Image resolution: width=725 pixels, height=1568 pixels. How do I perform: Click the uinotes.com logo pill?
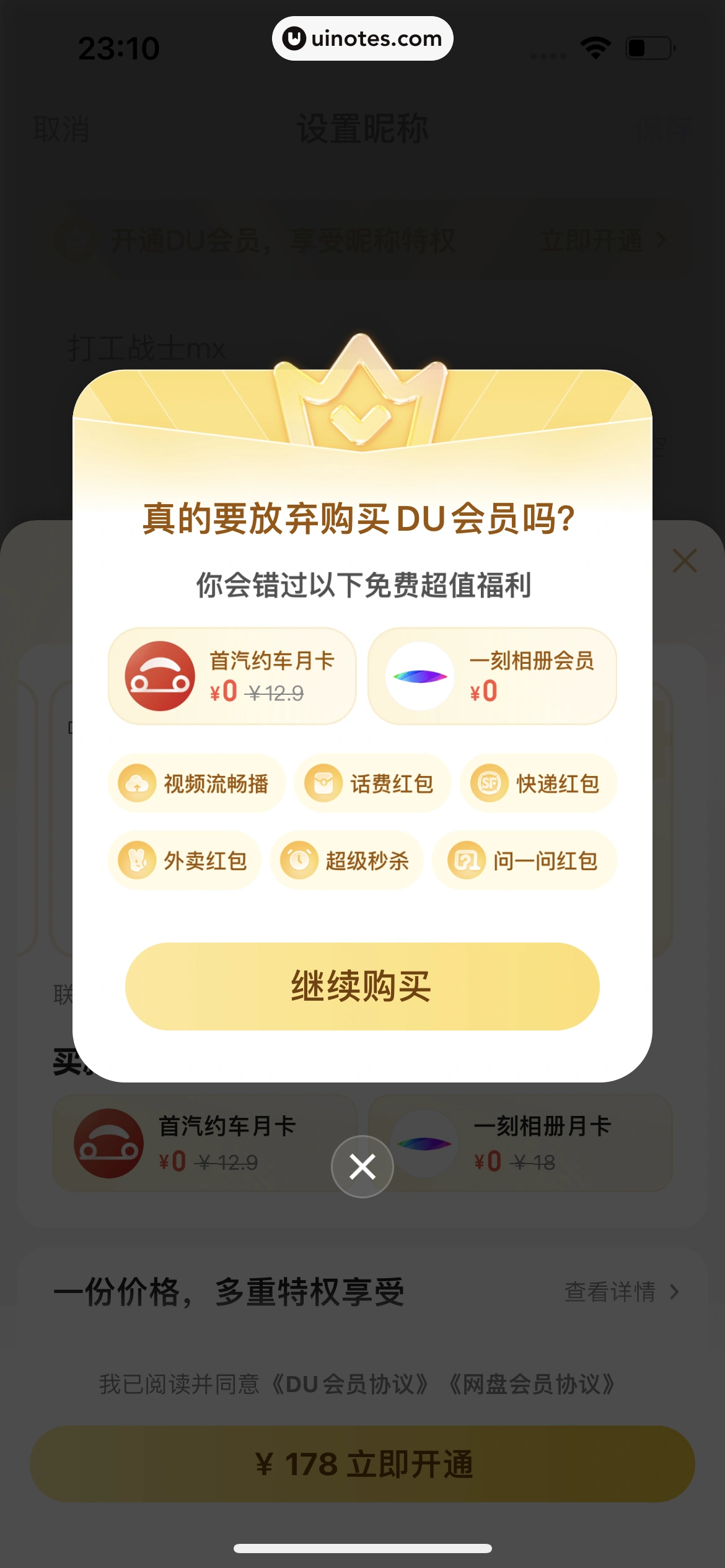tap(362, 38)
